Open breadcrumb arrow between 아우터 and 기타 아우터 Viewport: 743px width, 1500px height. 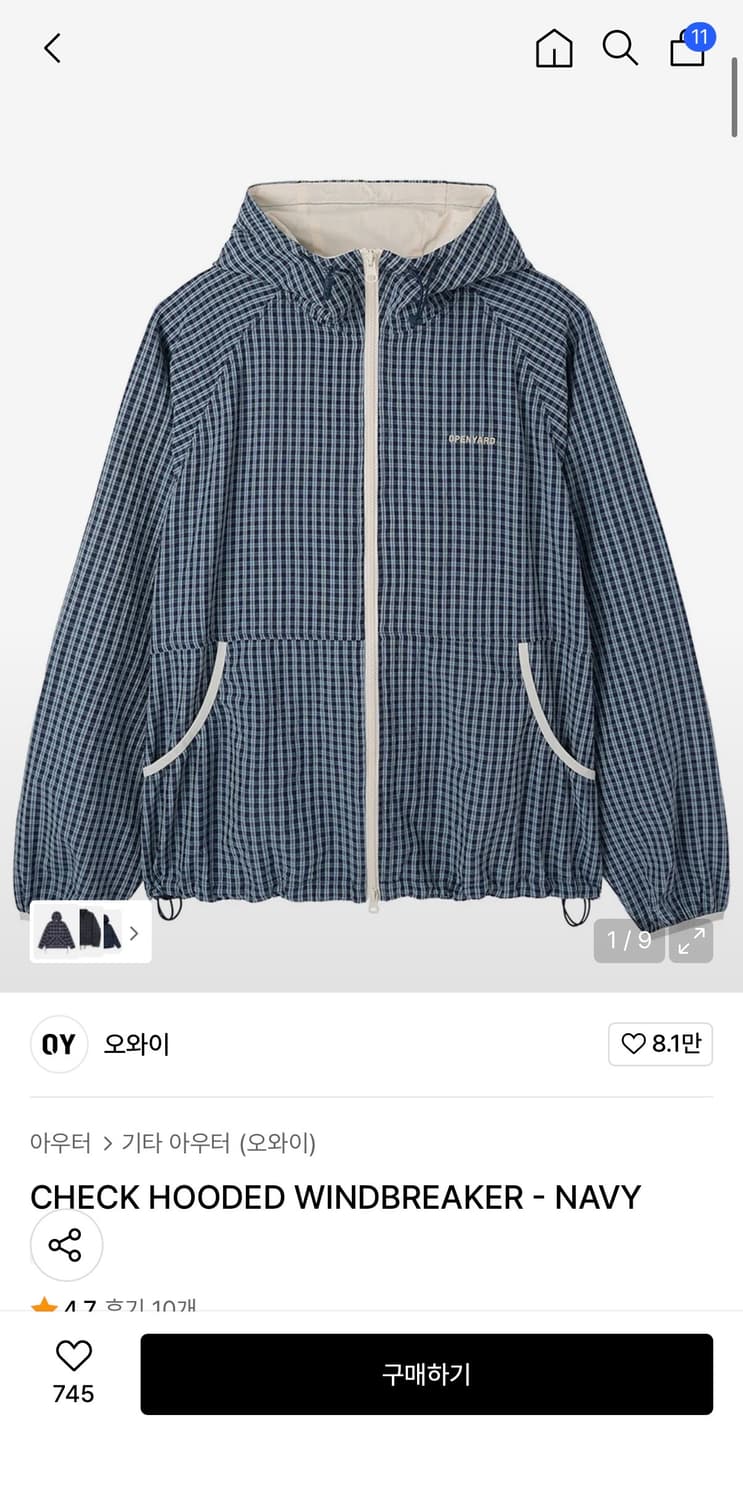point(107,1144)
